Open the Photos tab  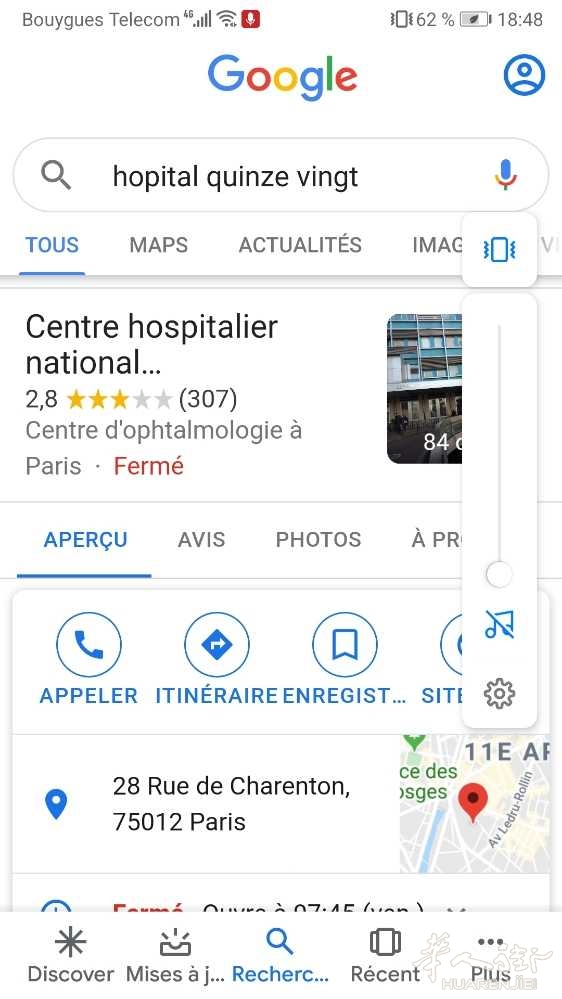point(319,540)
